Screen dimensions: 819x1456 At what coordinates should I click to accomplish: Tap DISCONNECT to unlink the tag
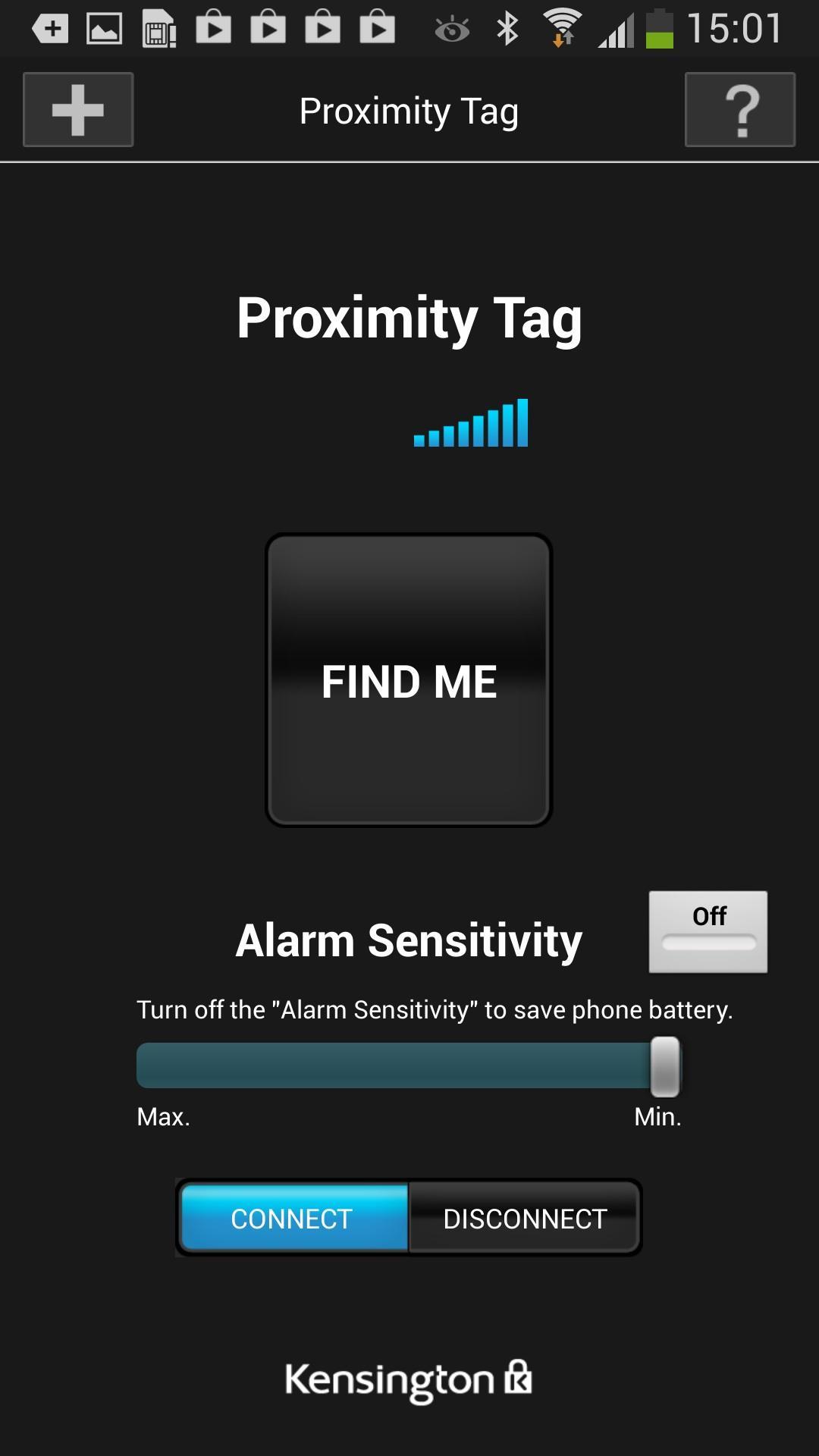pyautogui.click(x=525, y=1219)
